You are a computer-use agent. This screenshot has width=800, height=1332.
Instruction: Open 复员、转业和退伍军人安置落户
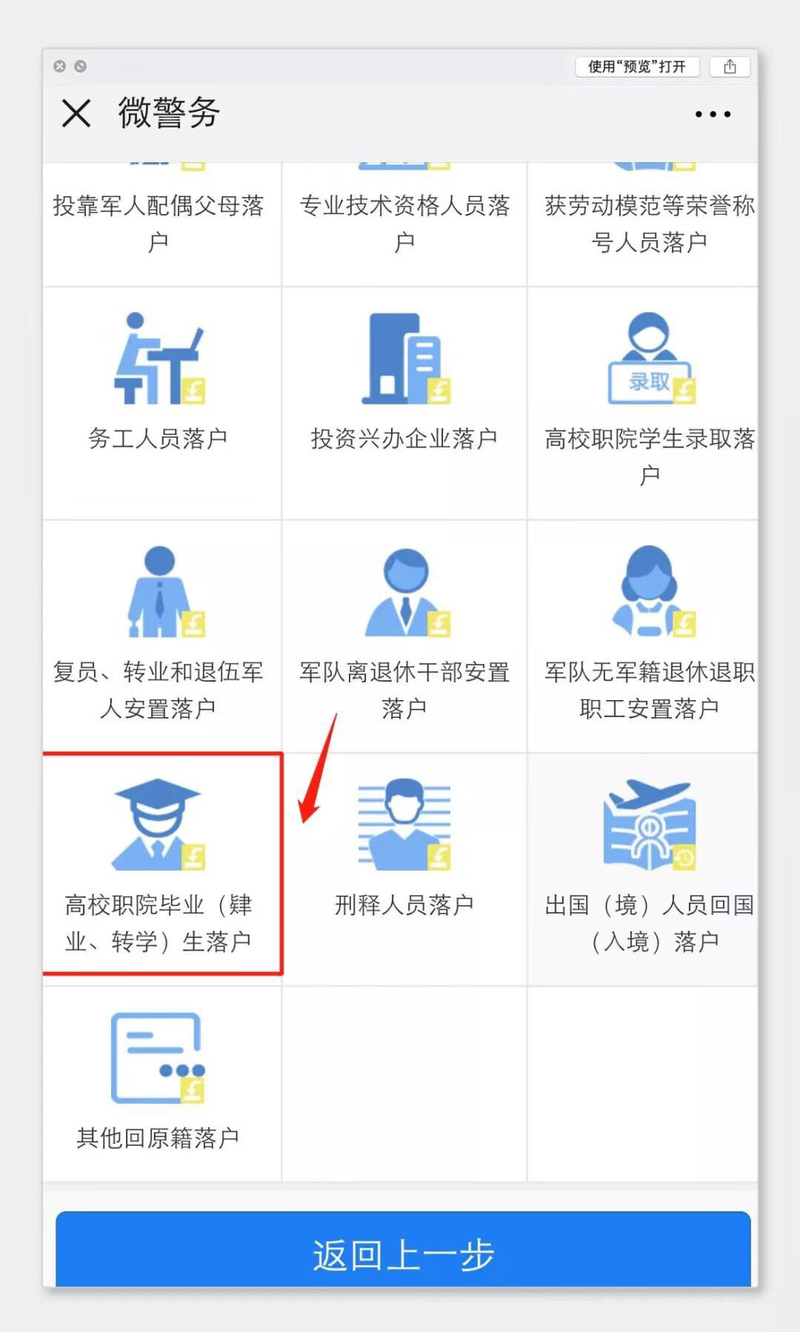[x=159, y=635]
